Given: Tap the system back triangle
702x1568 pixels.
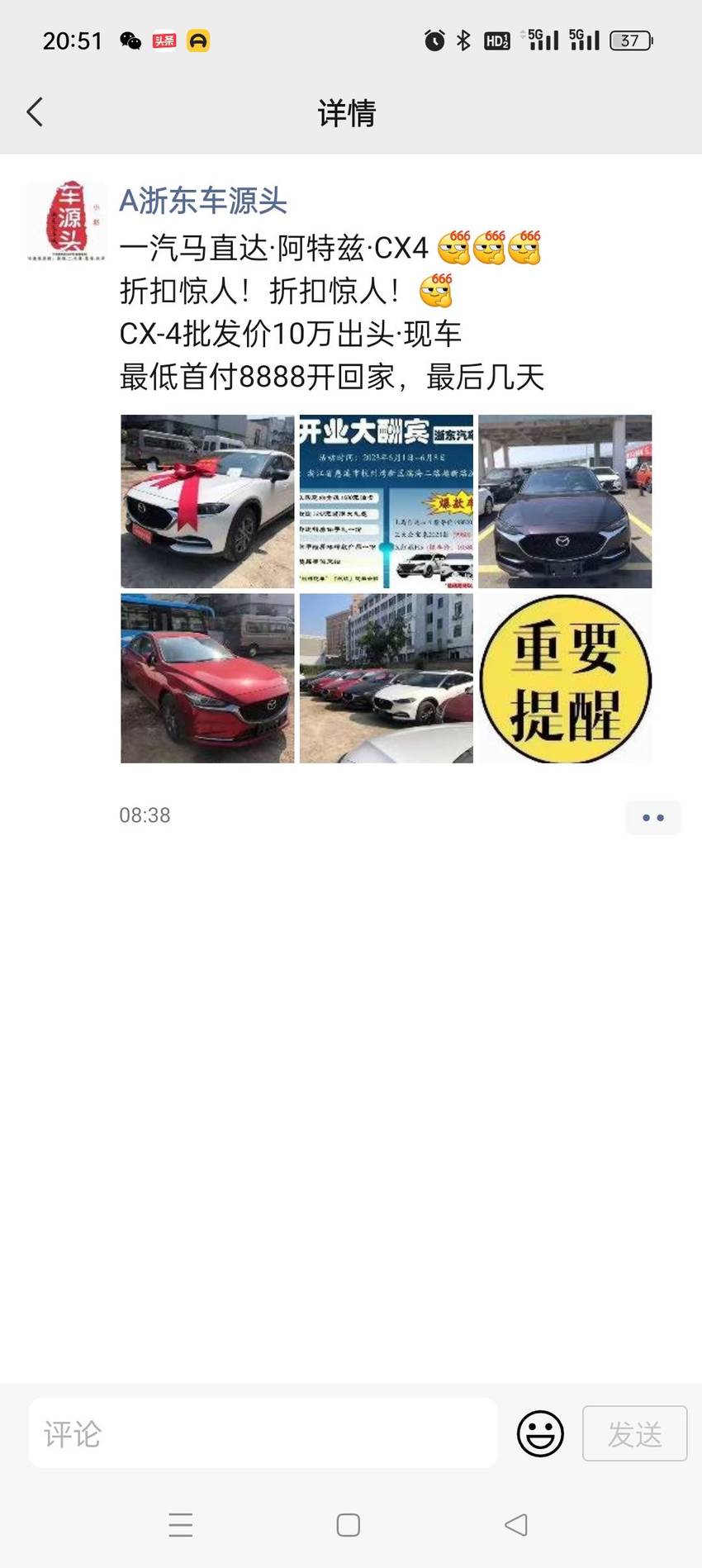Looking at the screenshot, I should 516,1524.
